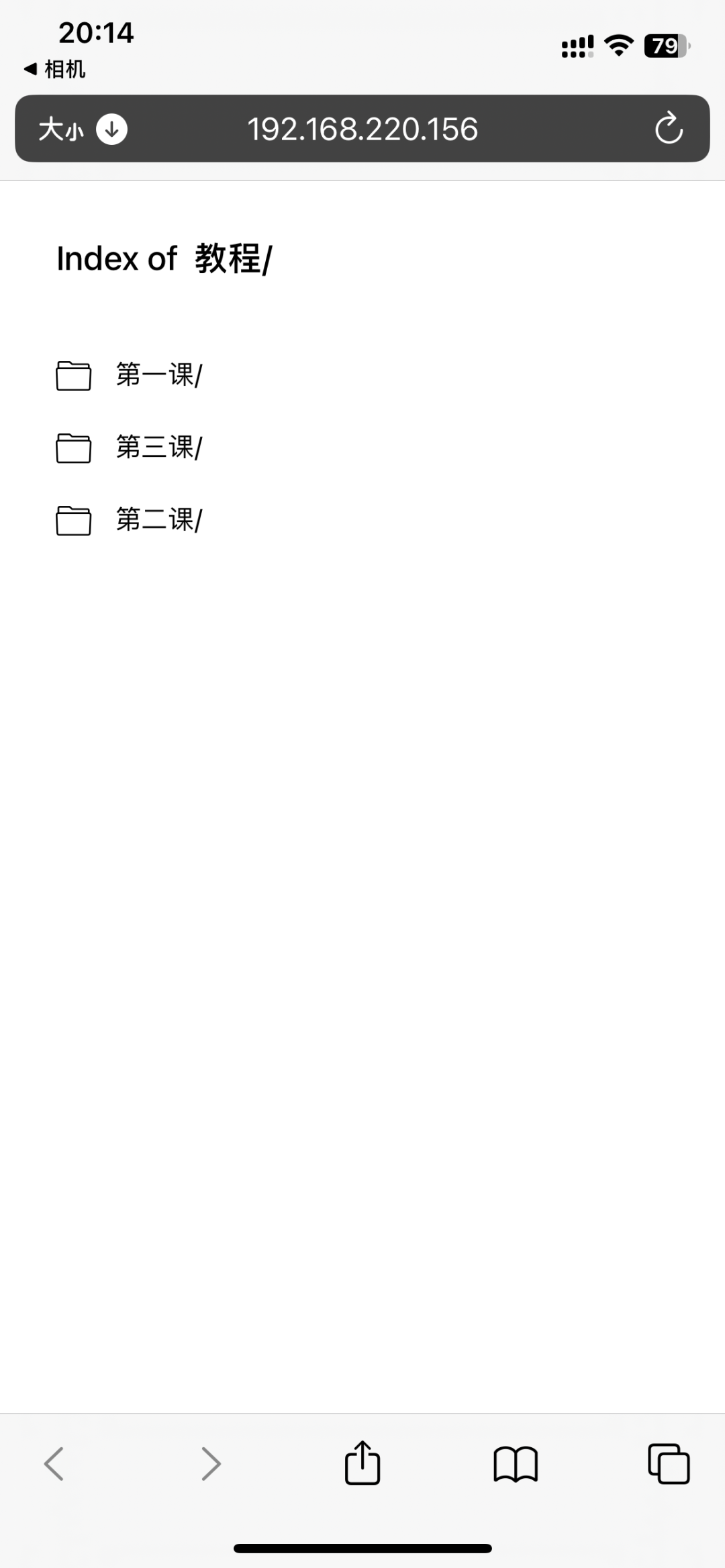Reload the current page

coord(669,129)
